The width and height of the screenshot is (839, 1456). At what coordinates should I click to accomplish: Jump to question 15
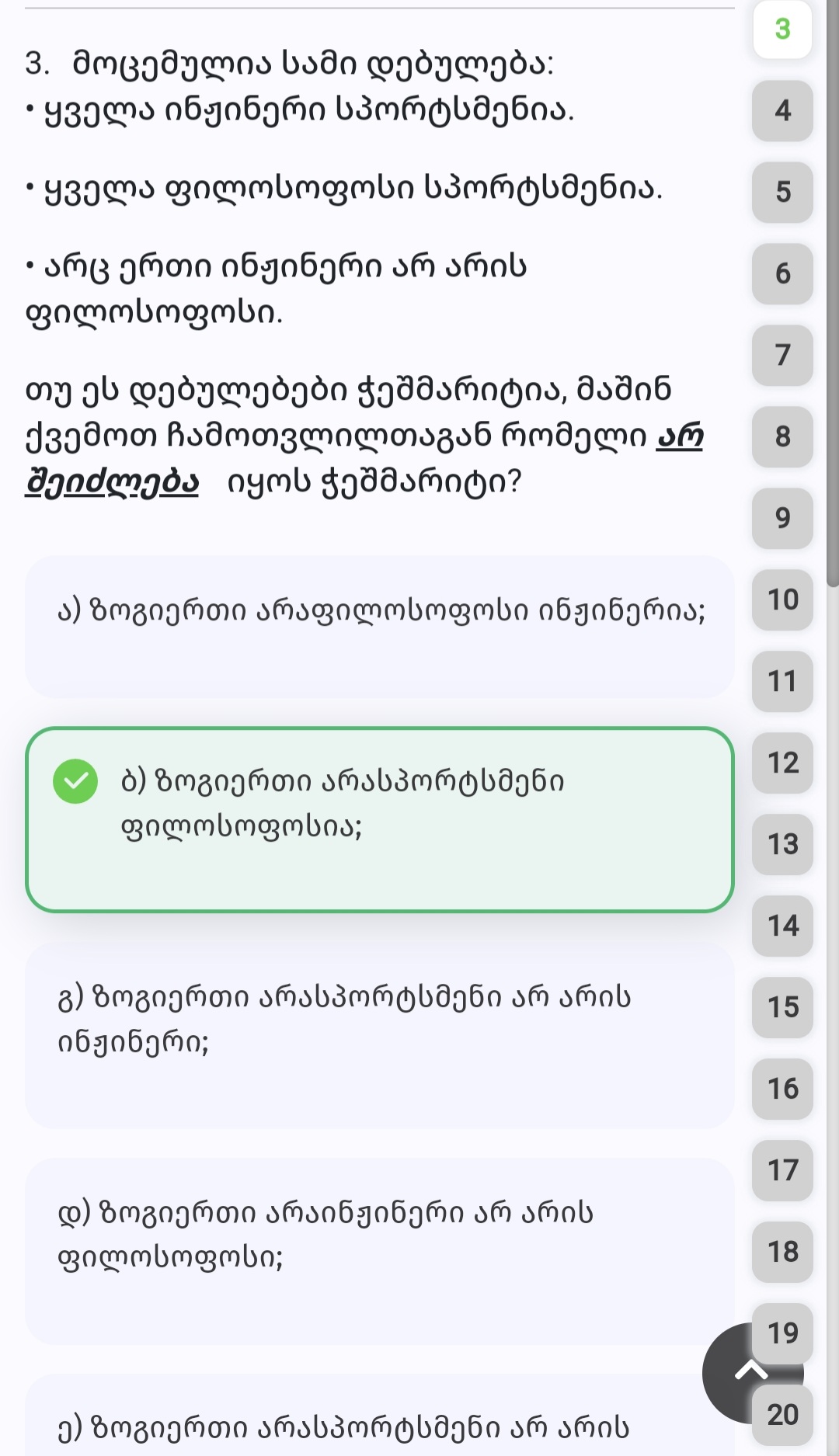[782, 1007]
